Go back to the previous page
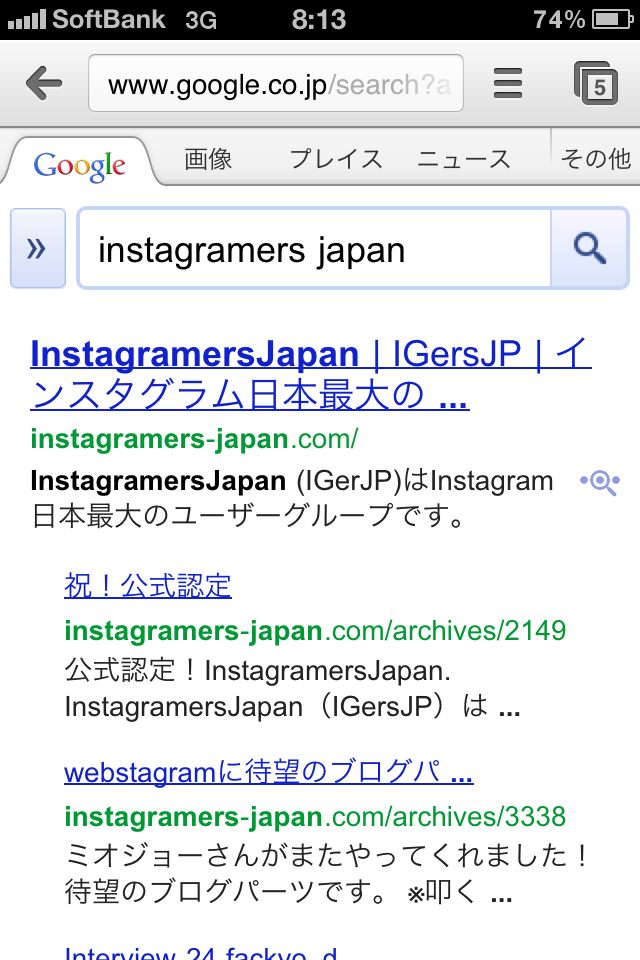The image size is (640, 960). click(44, 84)
